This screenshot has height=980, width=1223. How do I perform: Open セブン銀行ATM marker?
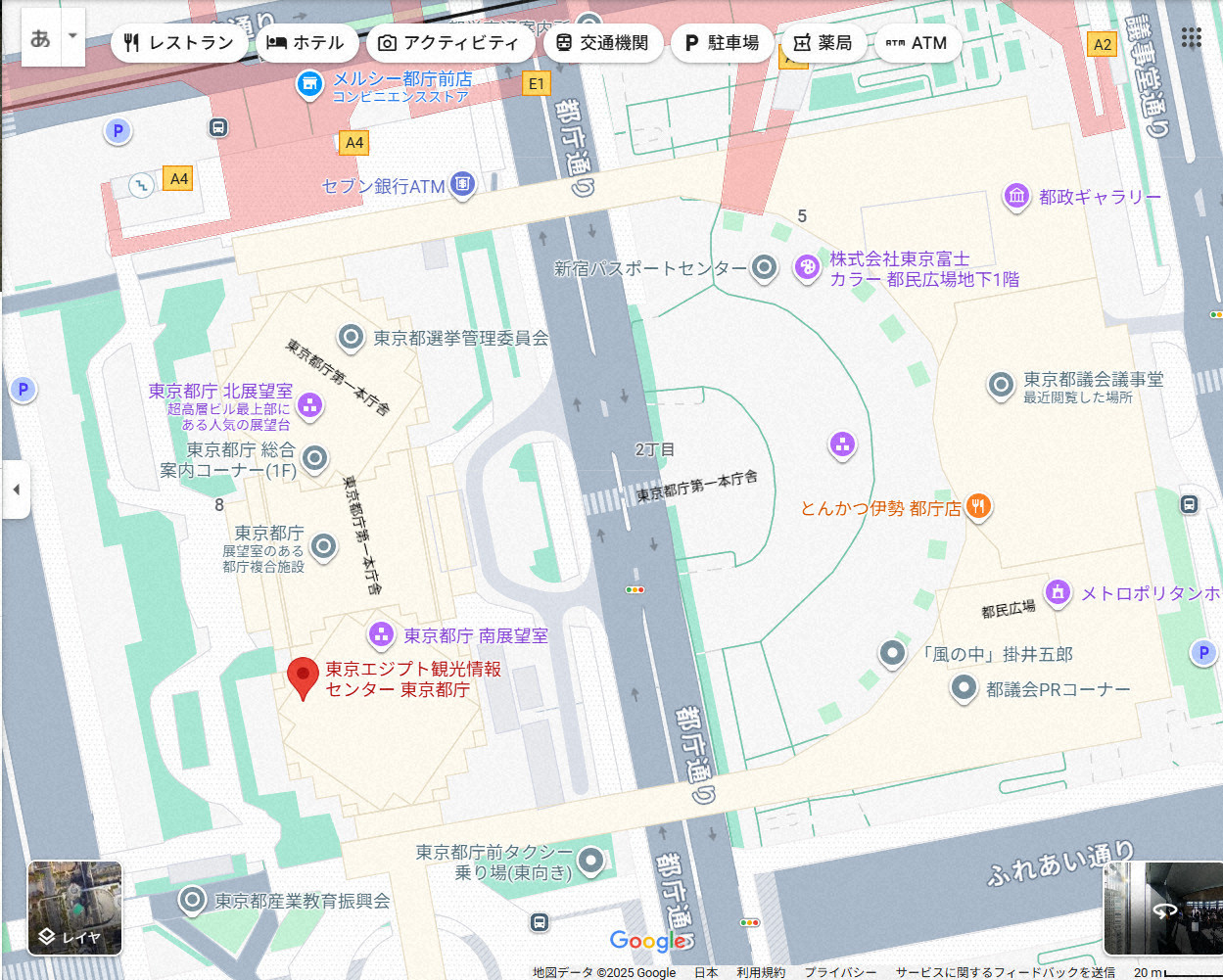(462, 184)
